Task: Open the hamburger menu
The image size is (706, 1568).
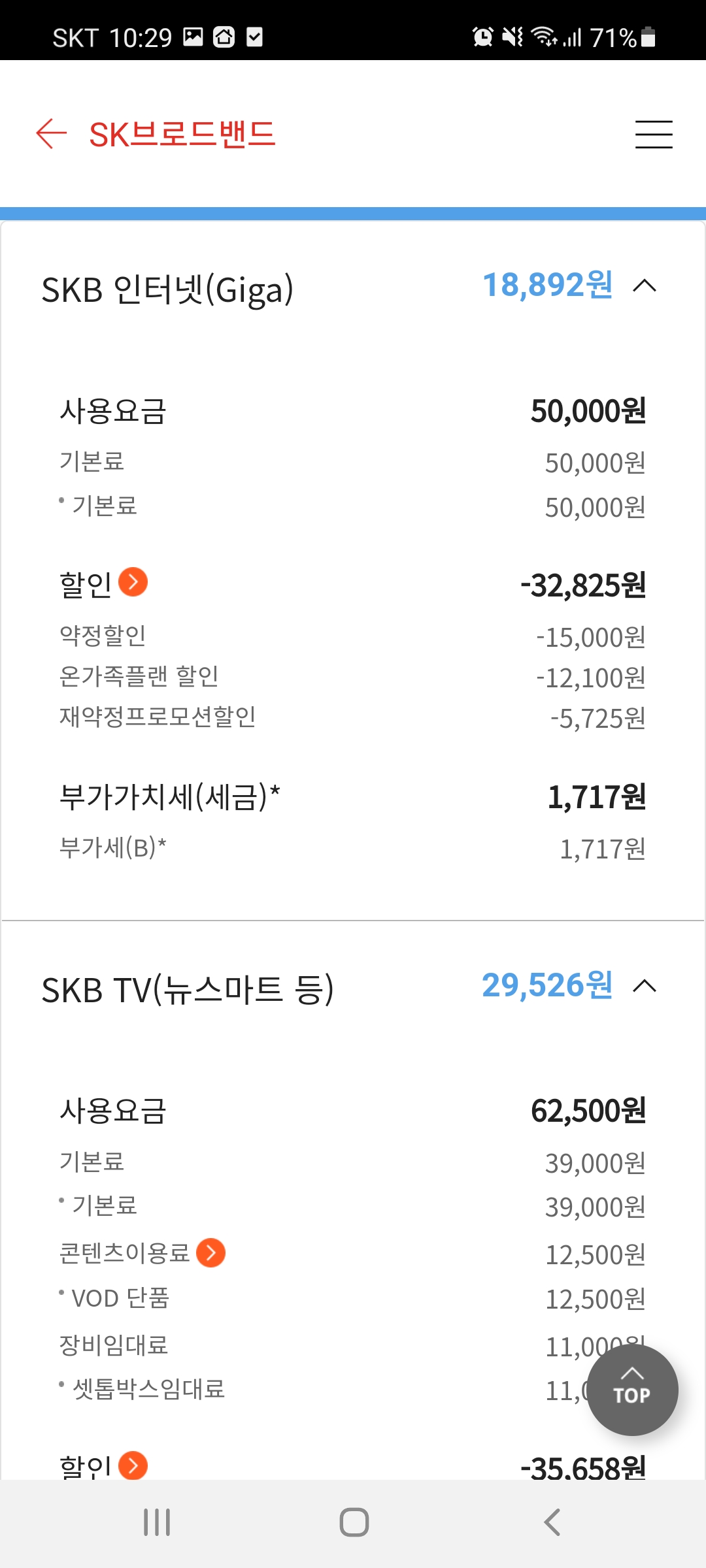Action: 654,135
